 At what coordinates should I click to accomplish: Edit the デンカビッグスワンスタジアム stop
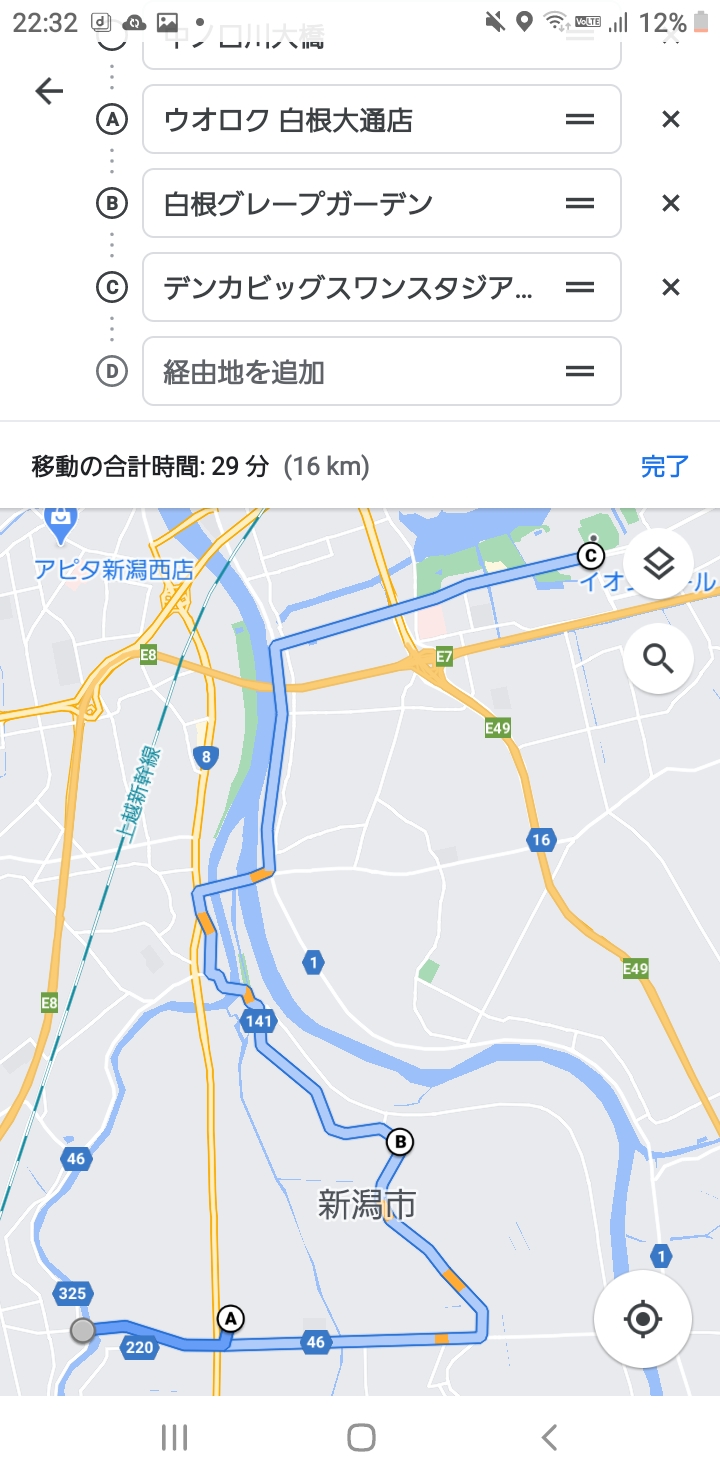[350, 288]
